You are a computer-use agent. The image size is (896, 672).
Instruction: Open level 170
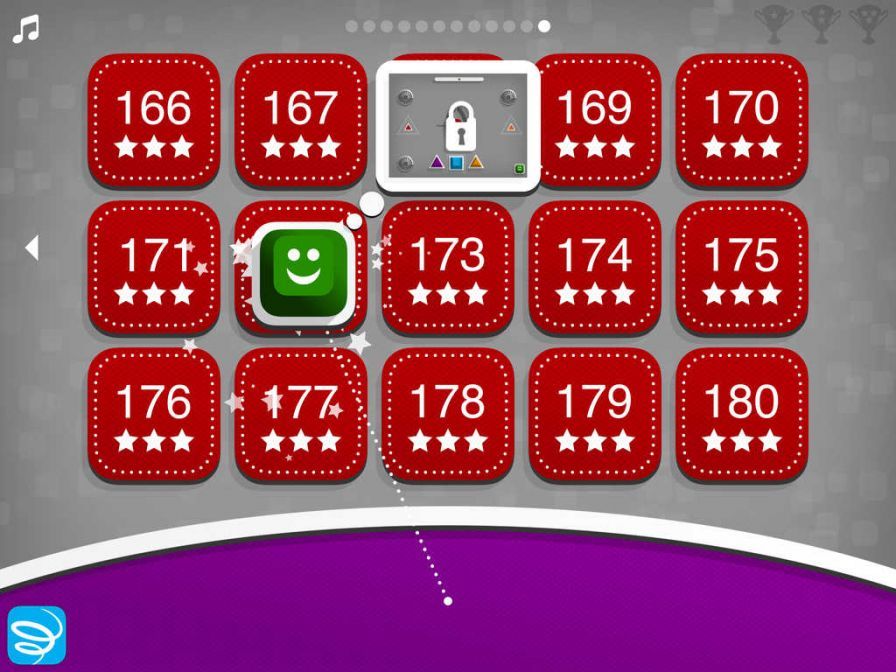[x=742, y=121]
